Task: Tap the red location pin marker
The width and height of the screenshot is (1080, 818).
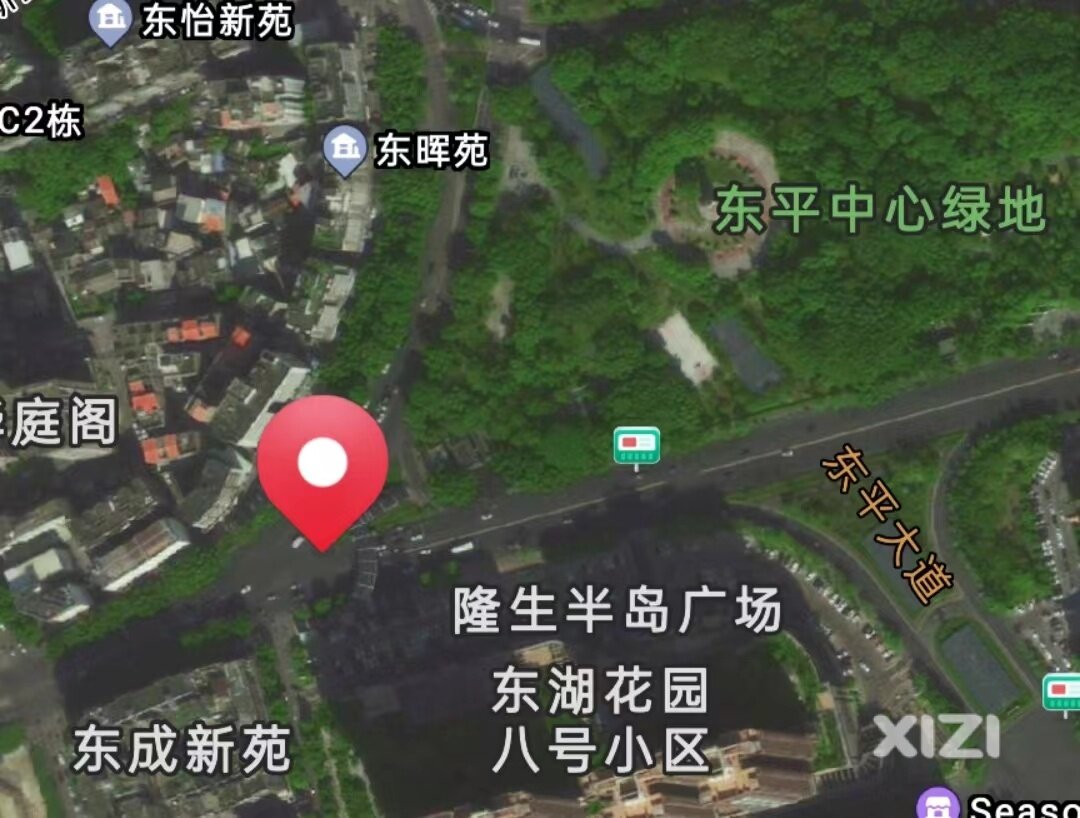Action: (x=322, y=464)
